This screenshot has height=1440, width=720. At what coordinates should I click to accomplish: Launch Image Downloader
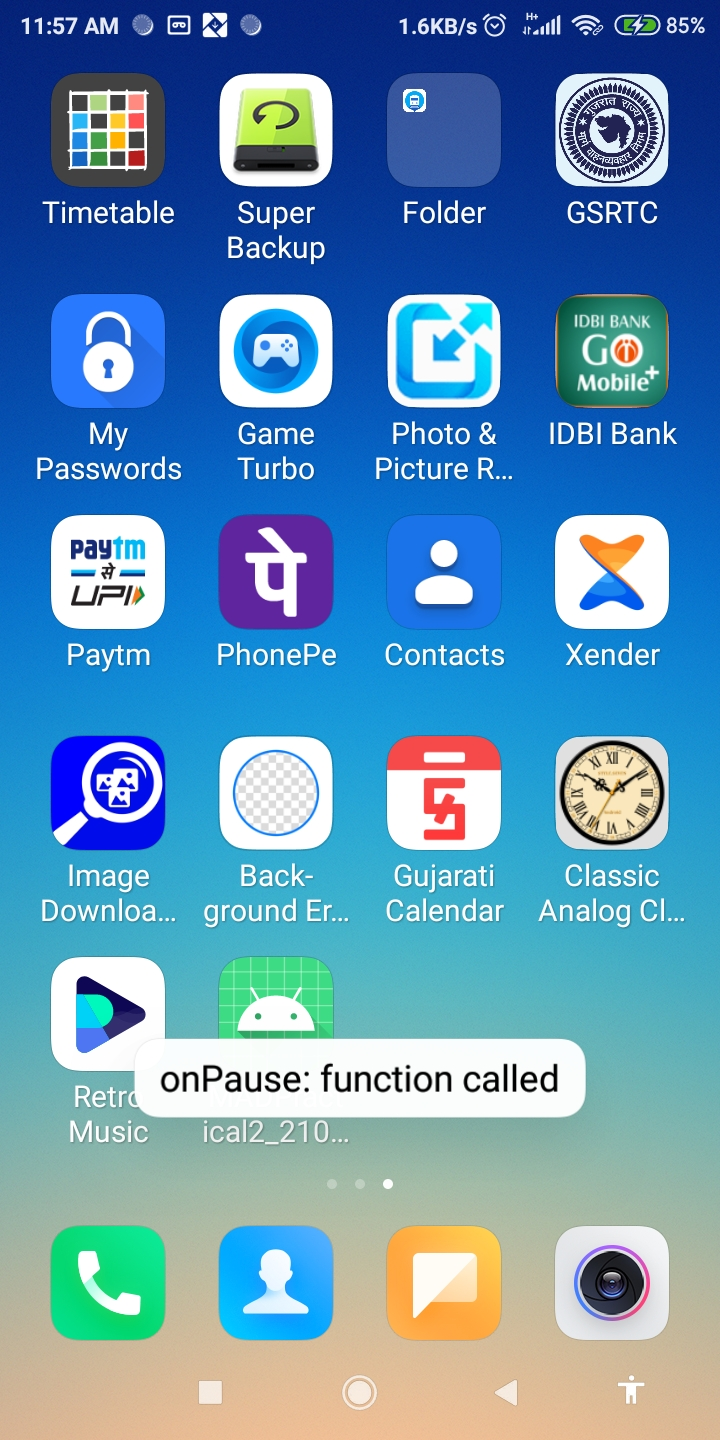(x=108, y=792)
